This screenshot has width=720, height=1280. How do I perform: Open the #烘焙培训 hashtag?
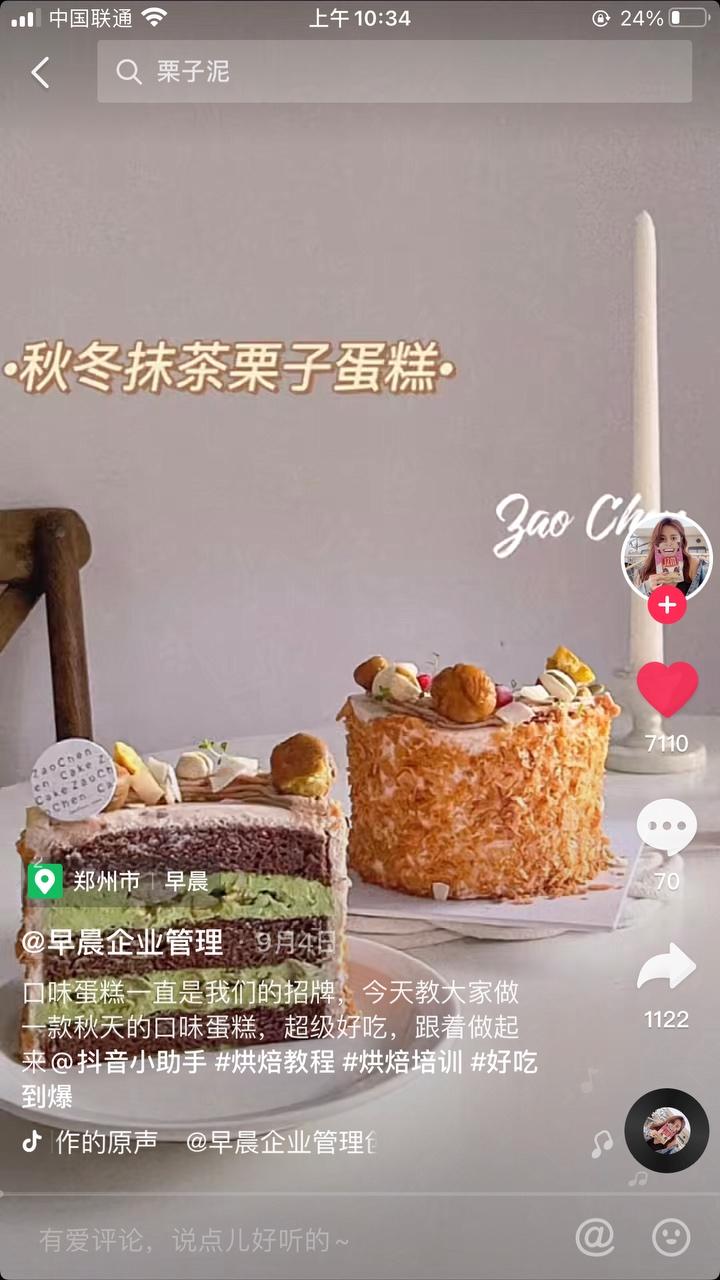403,1062
